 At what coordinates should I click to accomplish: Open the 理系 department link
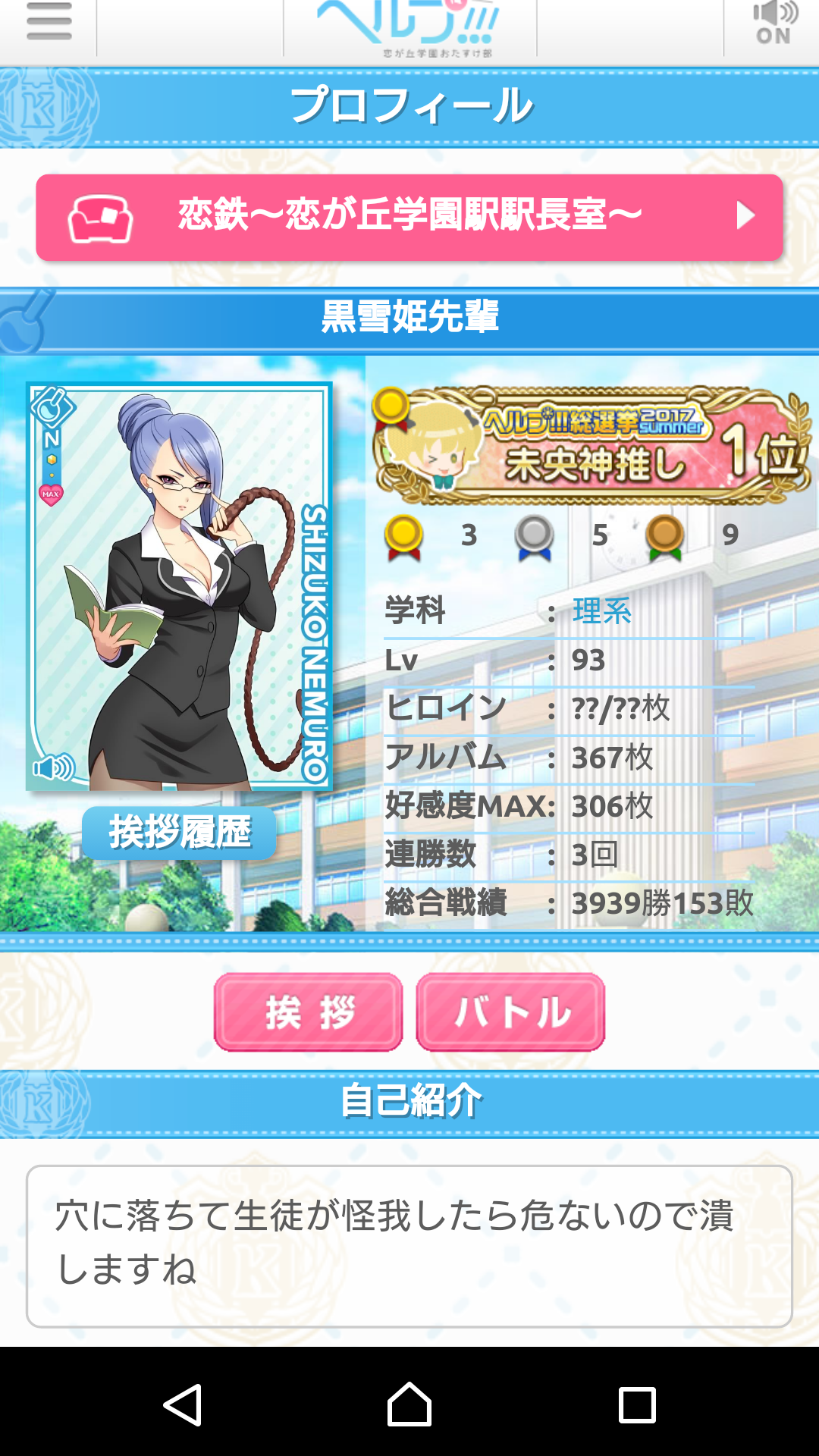click(x=601, y=611)
